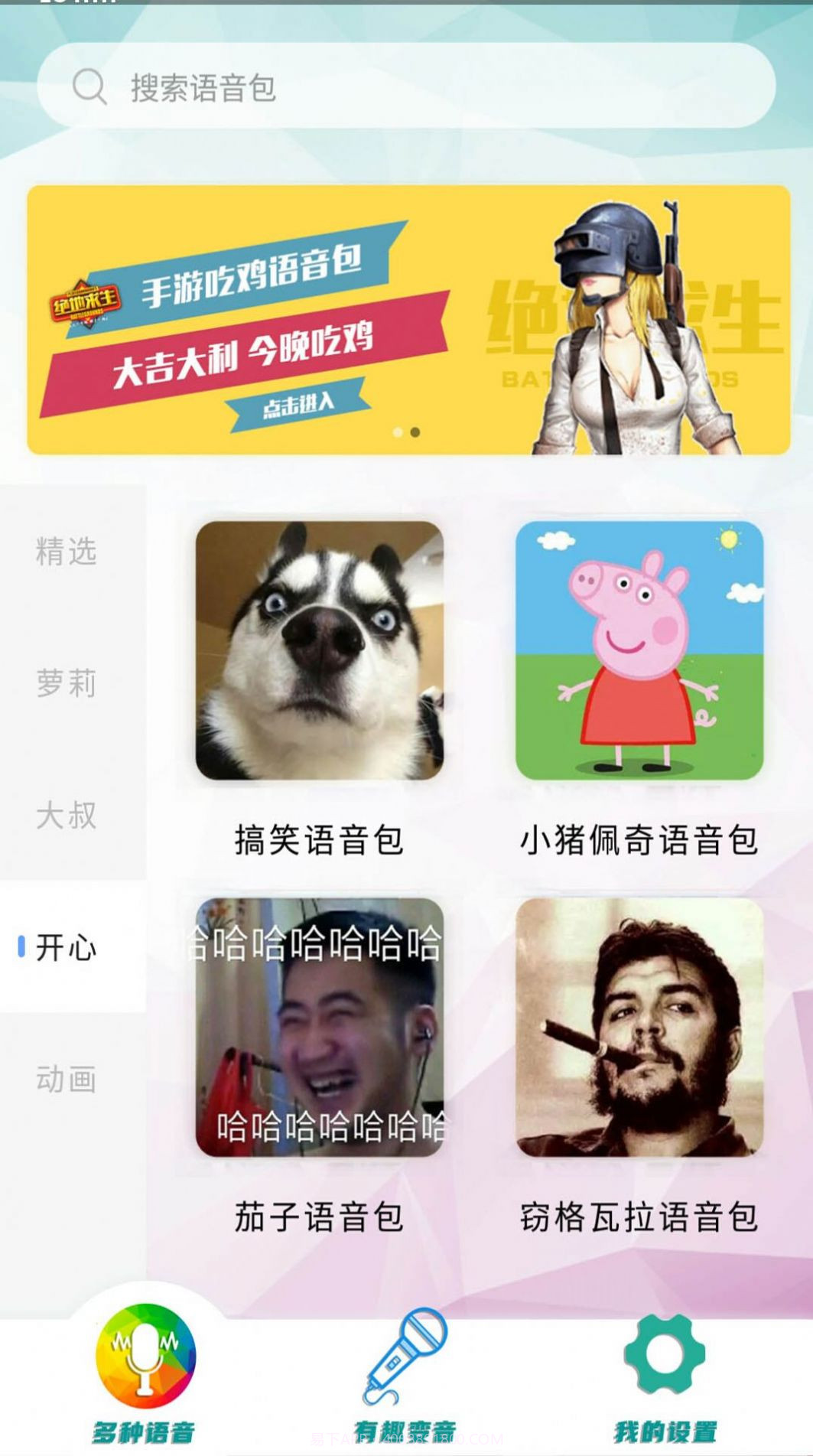The height and width of the screenshot is (1456, 813).
Task: Select the first banner indicator dot
Action: (398, 433)
